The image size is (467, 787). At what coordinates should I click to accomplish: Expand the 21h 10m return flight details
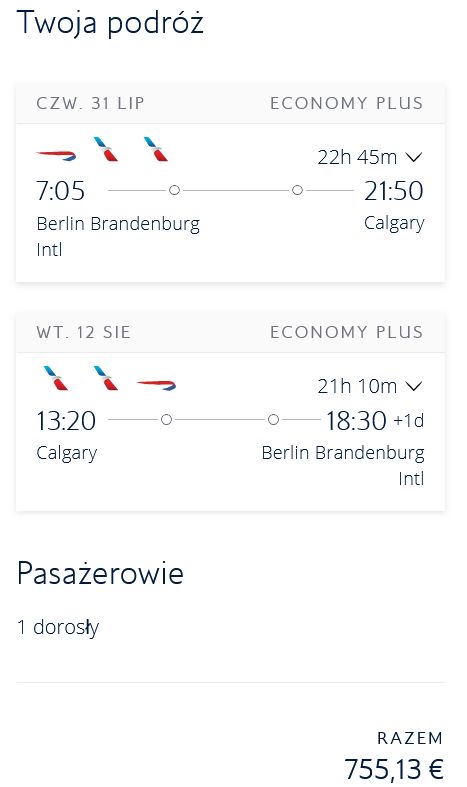370,386
